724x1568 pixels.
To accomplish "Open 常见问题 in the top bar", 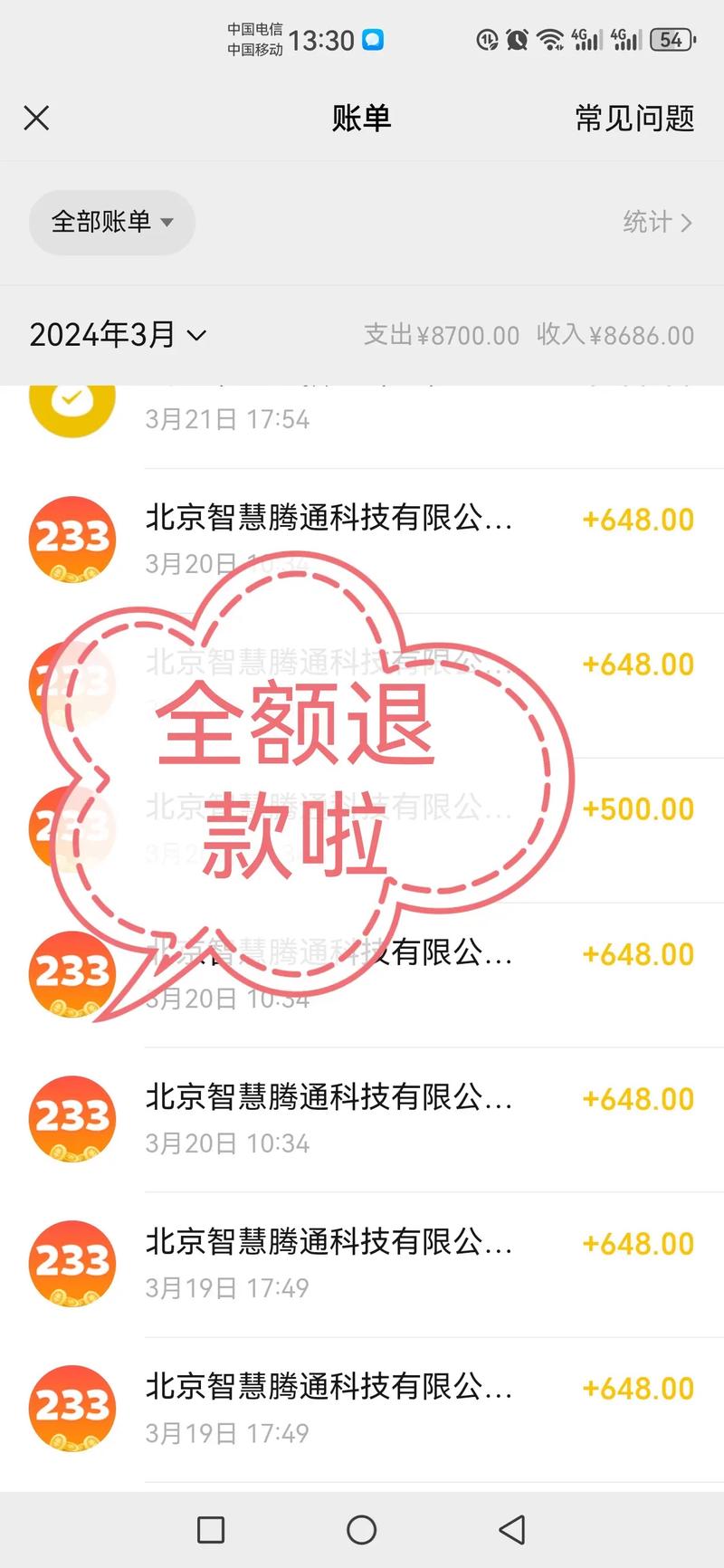I will 634,118.
